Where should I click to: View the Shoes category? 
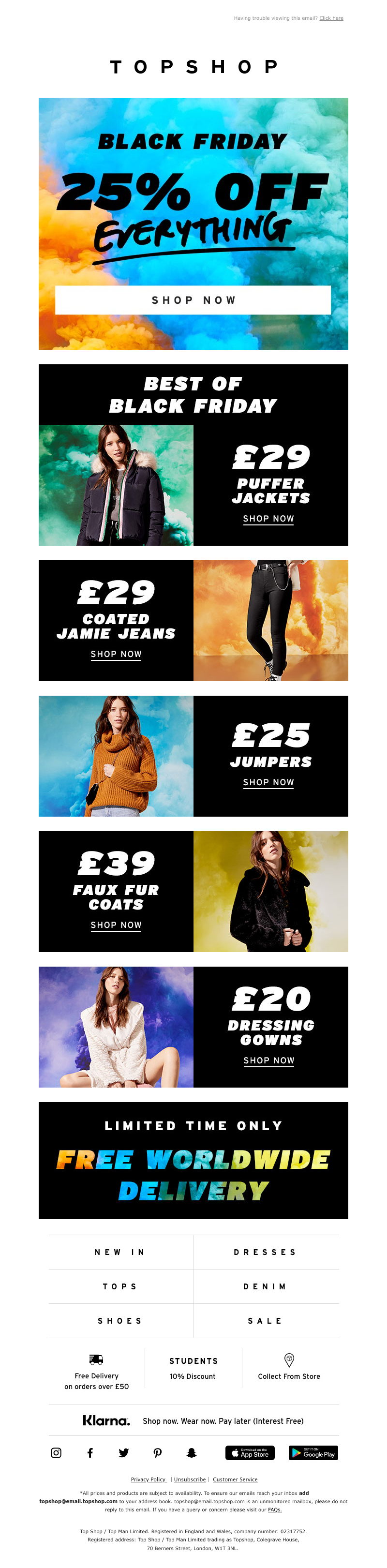coord(120,1321)
